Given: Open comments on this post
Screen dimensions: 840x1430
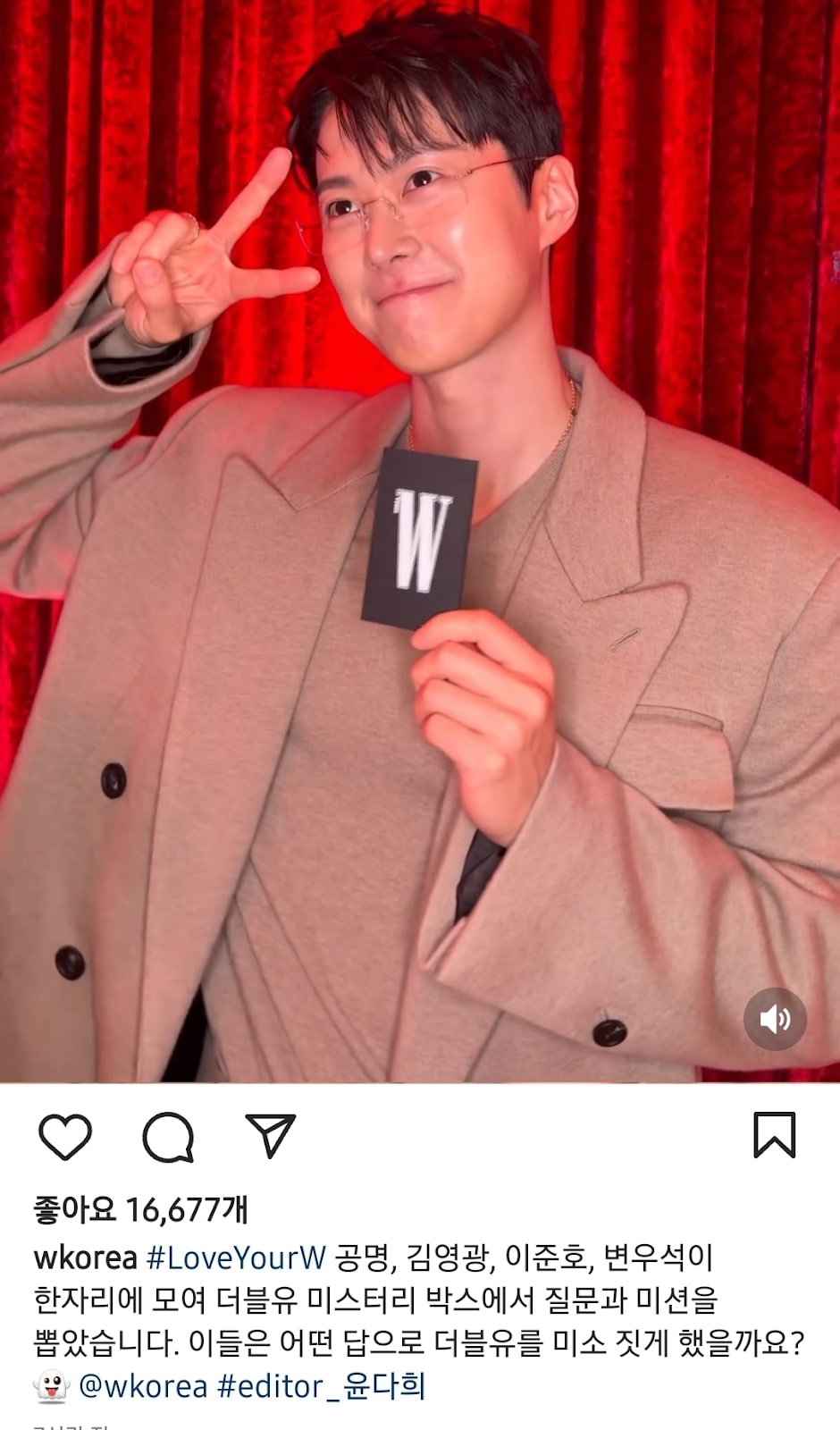Looking at the screenshot, I should pos(168,1137).
